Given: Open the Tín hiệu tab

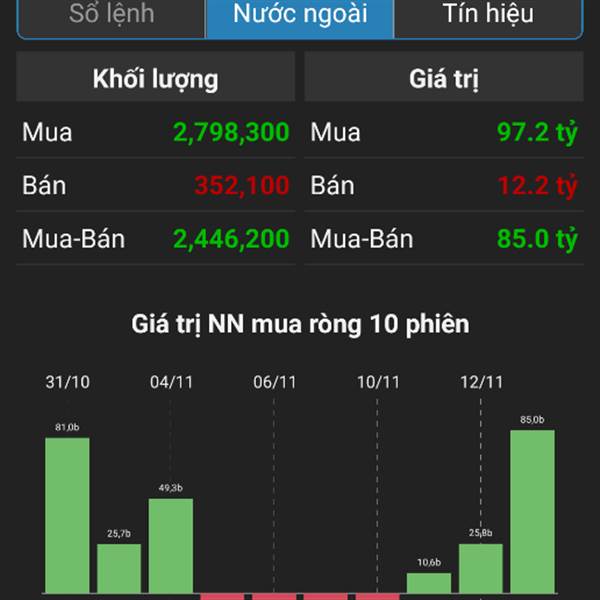Looking at the screenshot, I should coord(487,15).
